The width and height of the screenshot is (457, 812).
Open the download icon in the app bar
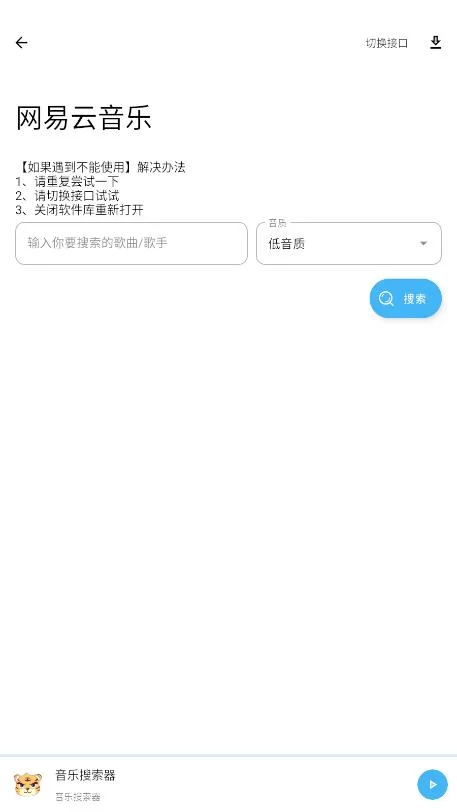[x=436, y=42]
